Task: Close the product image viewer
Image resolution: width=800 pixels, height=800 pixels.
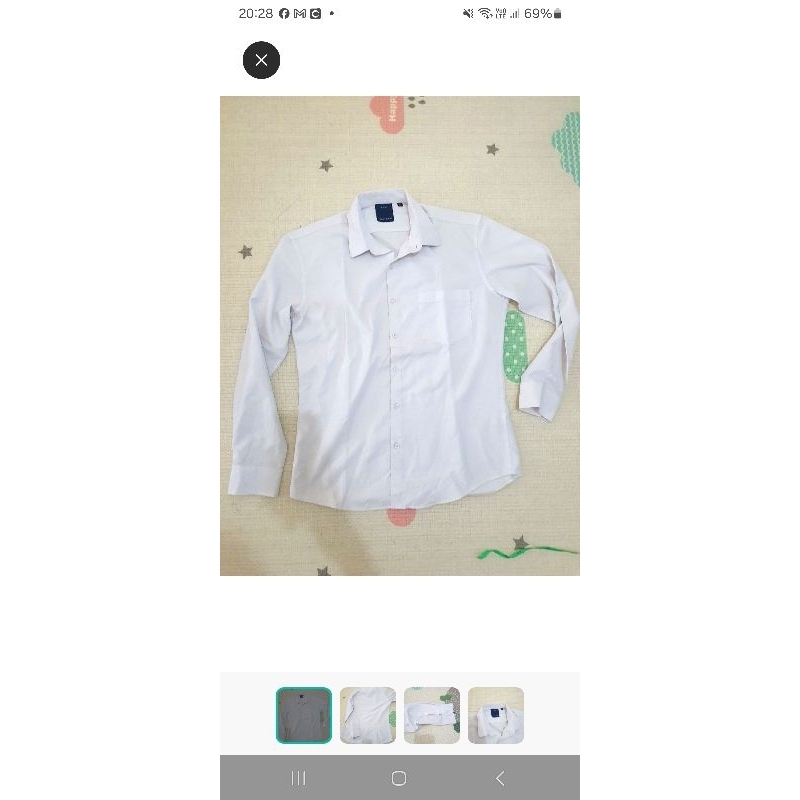Action: tap(261, 60)
